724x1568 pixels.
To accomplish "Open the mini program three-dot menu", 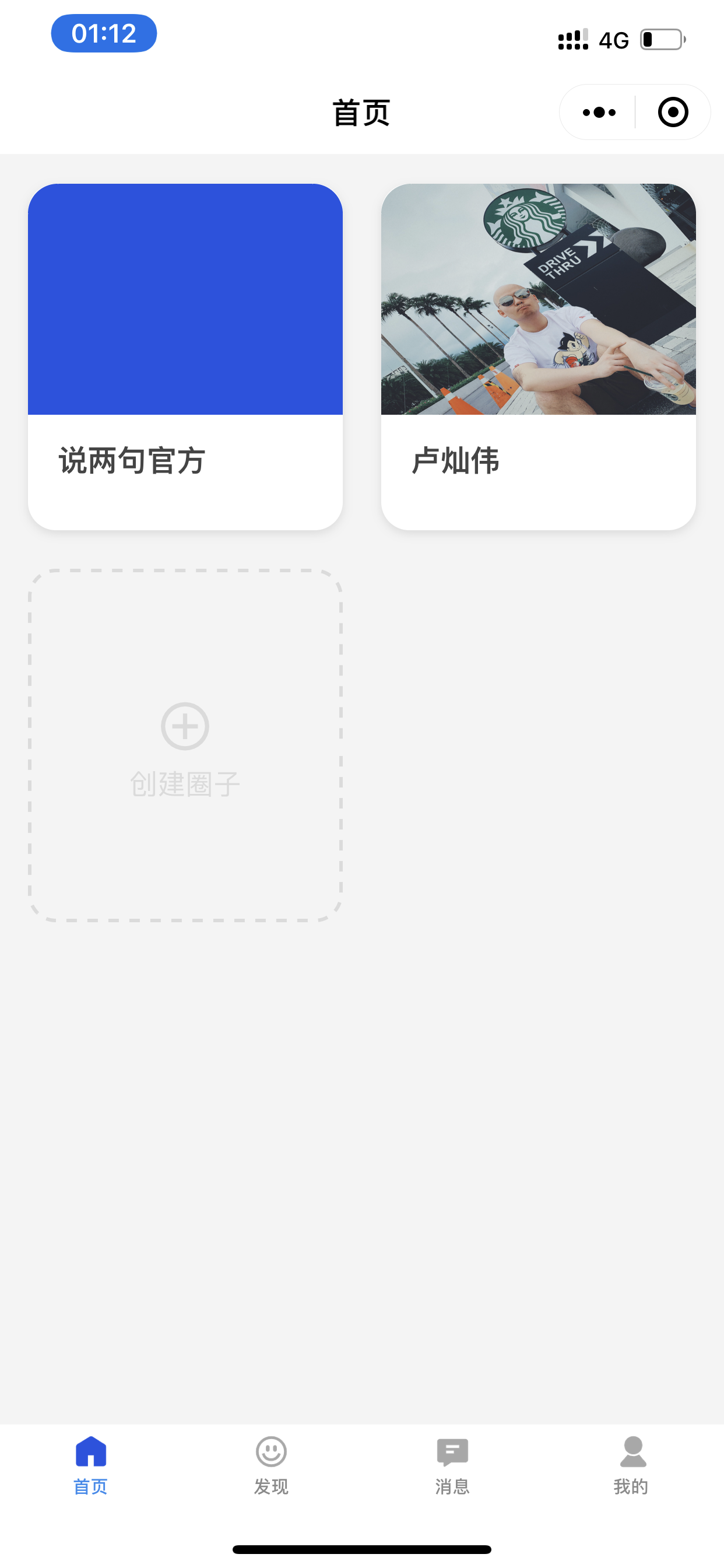I will click(599, 113).
